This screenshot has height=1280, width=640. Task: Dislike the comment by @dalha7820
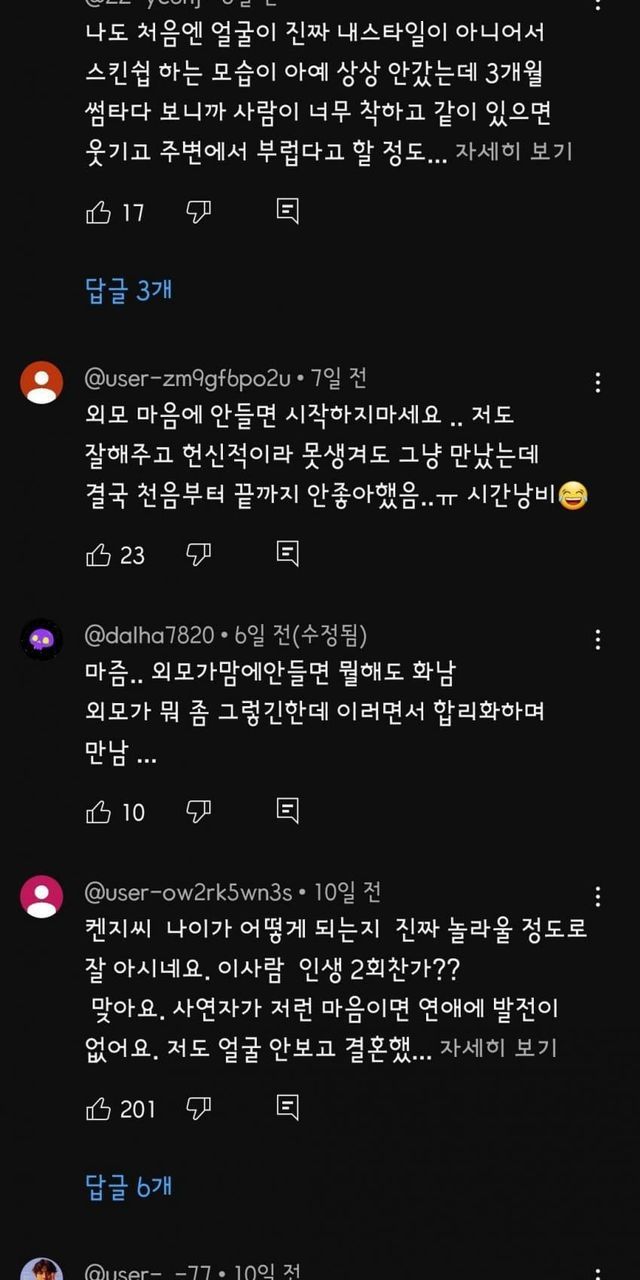(200, 810)
